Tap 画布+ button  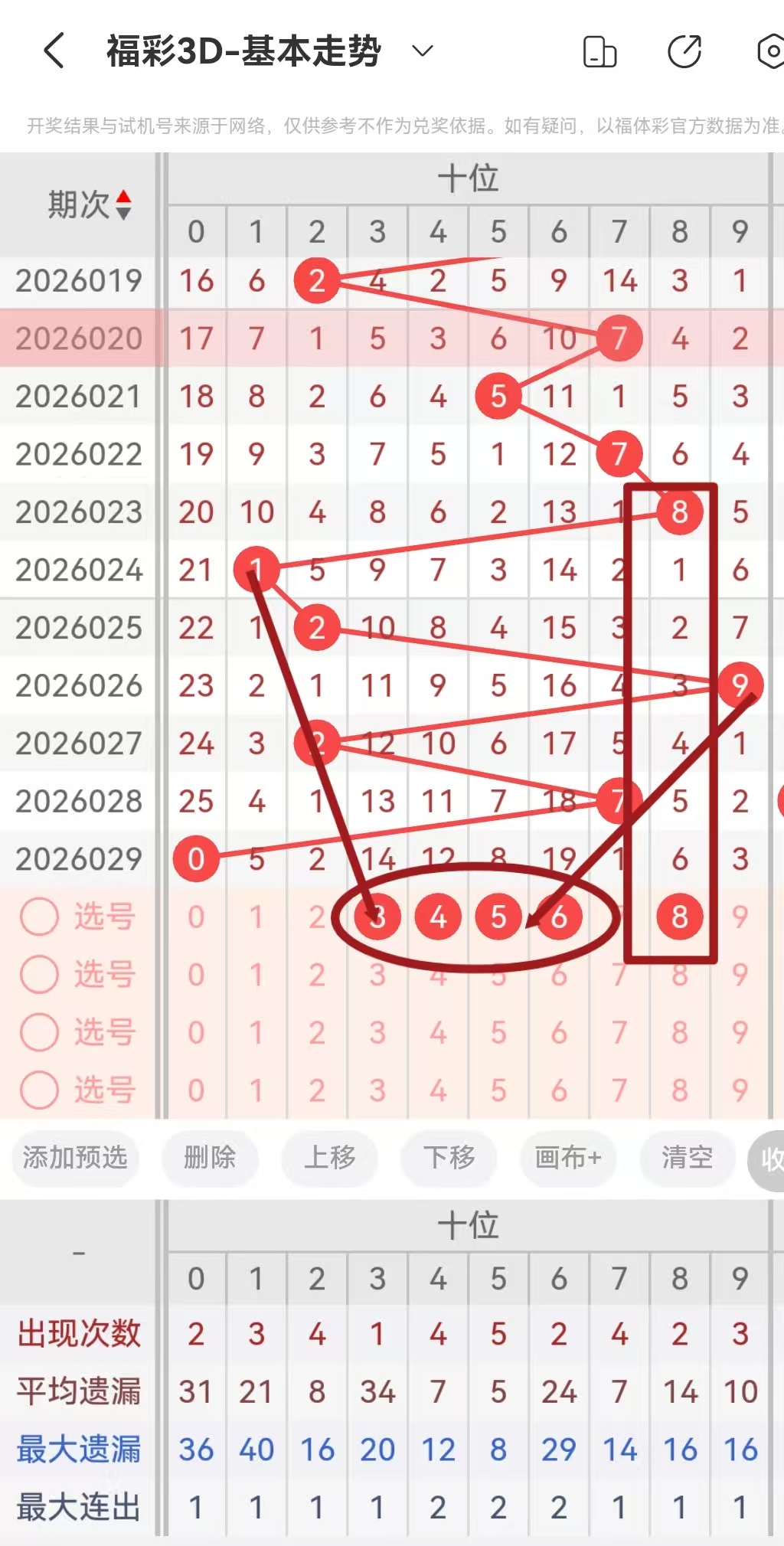[568, 1157]
